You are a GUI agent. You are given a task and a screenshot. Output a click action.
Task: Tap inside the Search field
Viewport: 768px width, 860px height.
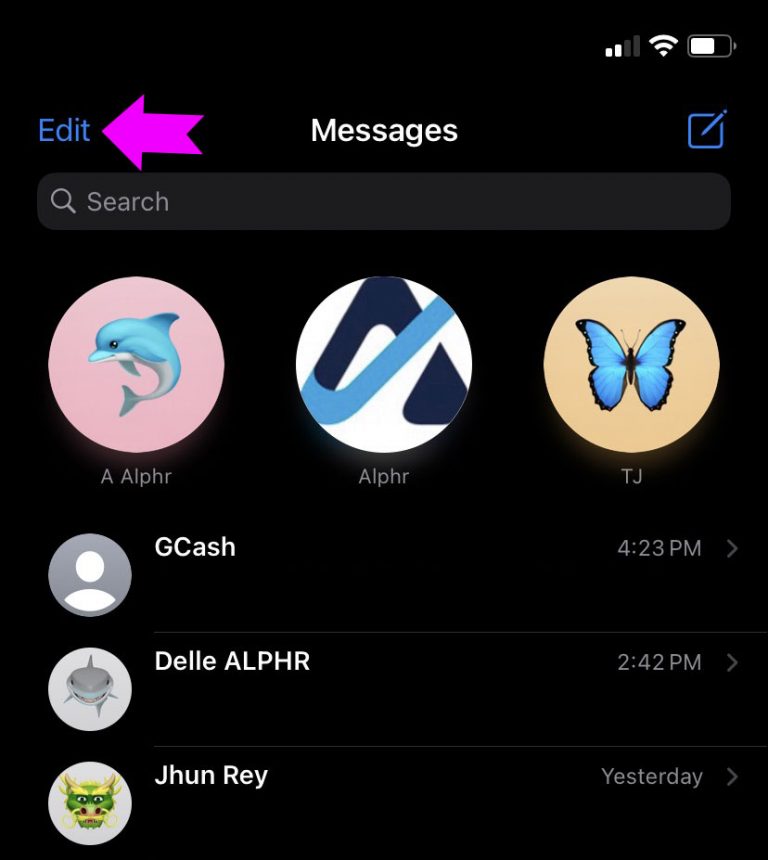[x=384, y=202]
